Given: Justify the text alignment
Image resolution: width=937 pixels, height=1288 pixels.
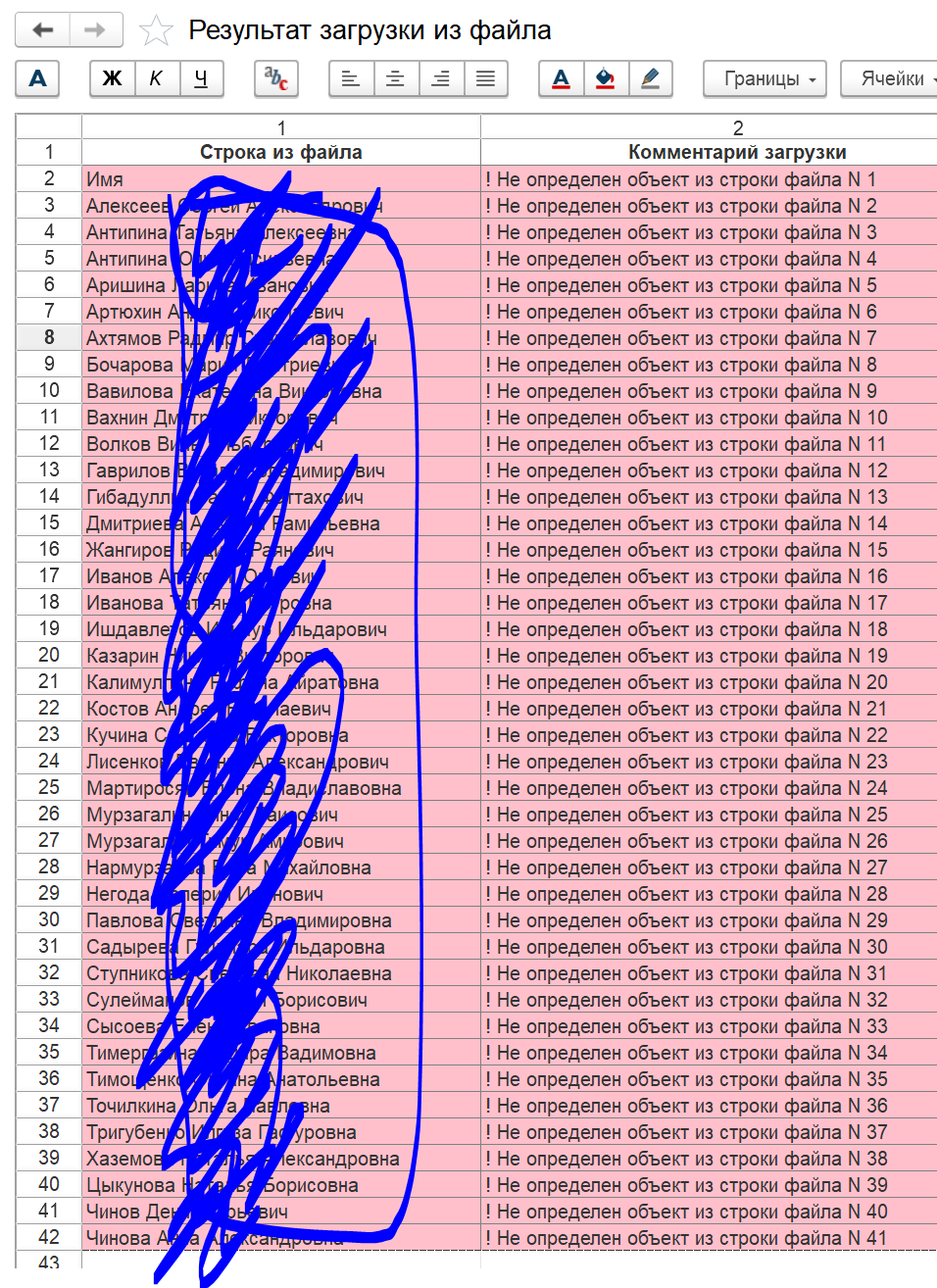Looking at the screenshot, I should (x=485, y=78).
